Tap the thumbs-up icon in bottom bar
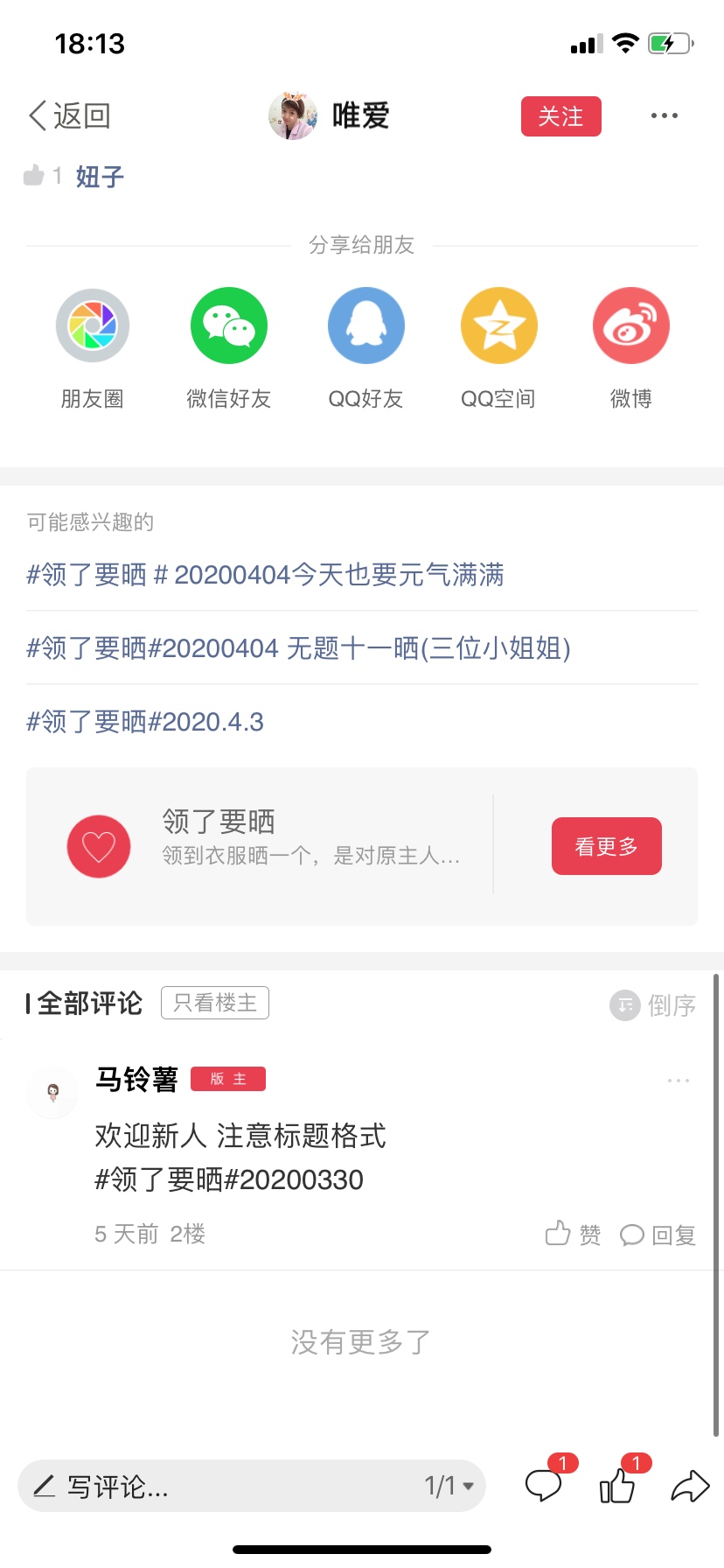 (x=617, y=1486)
